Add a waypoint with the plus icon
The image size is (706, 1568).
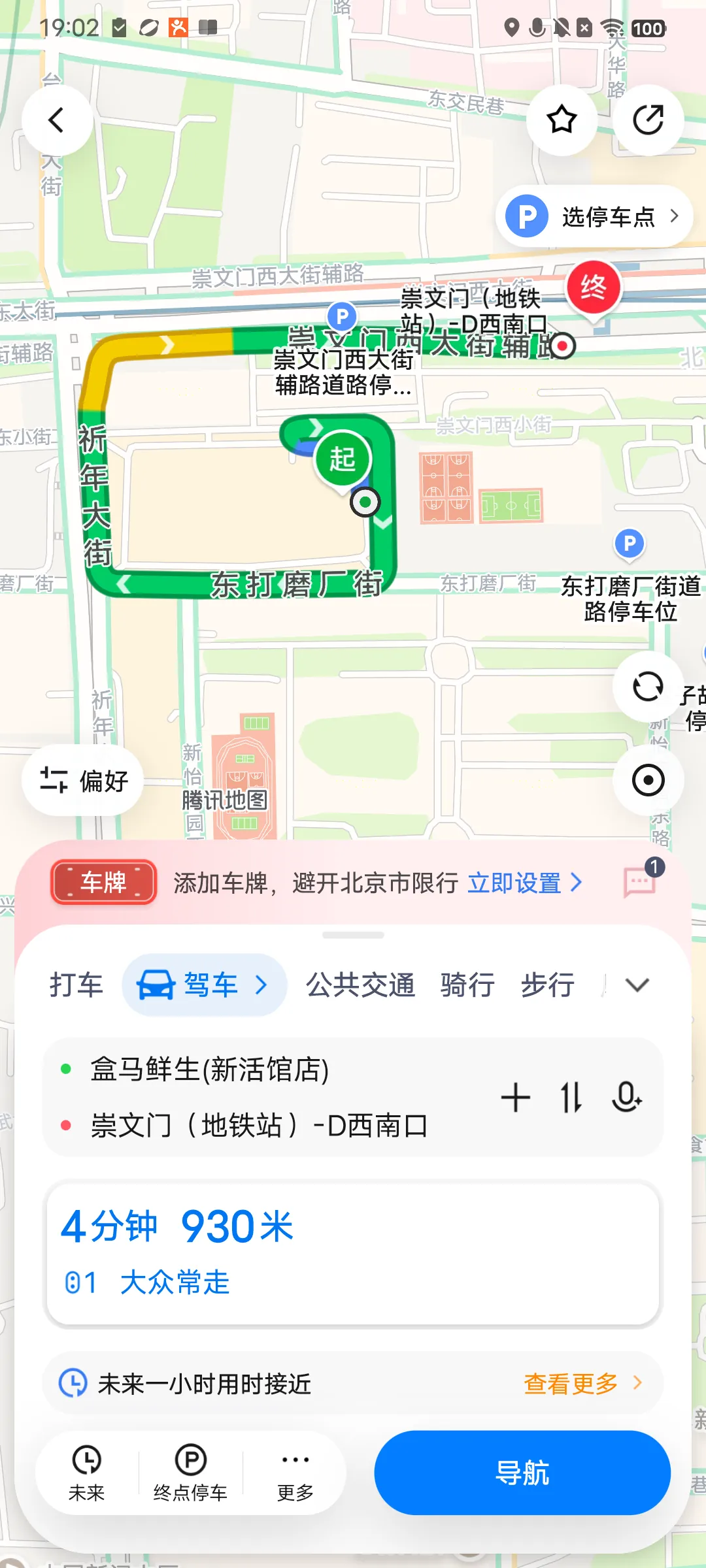coord(515,1097)
